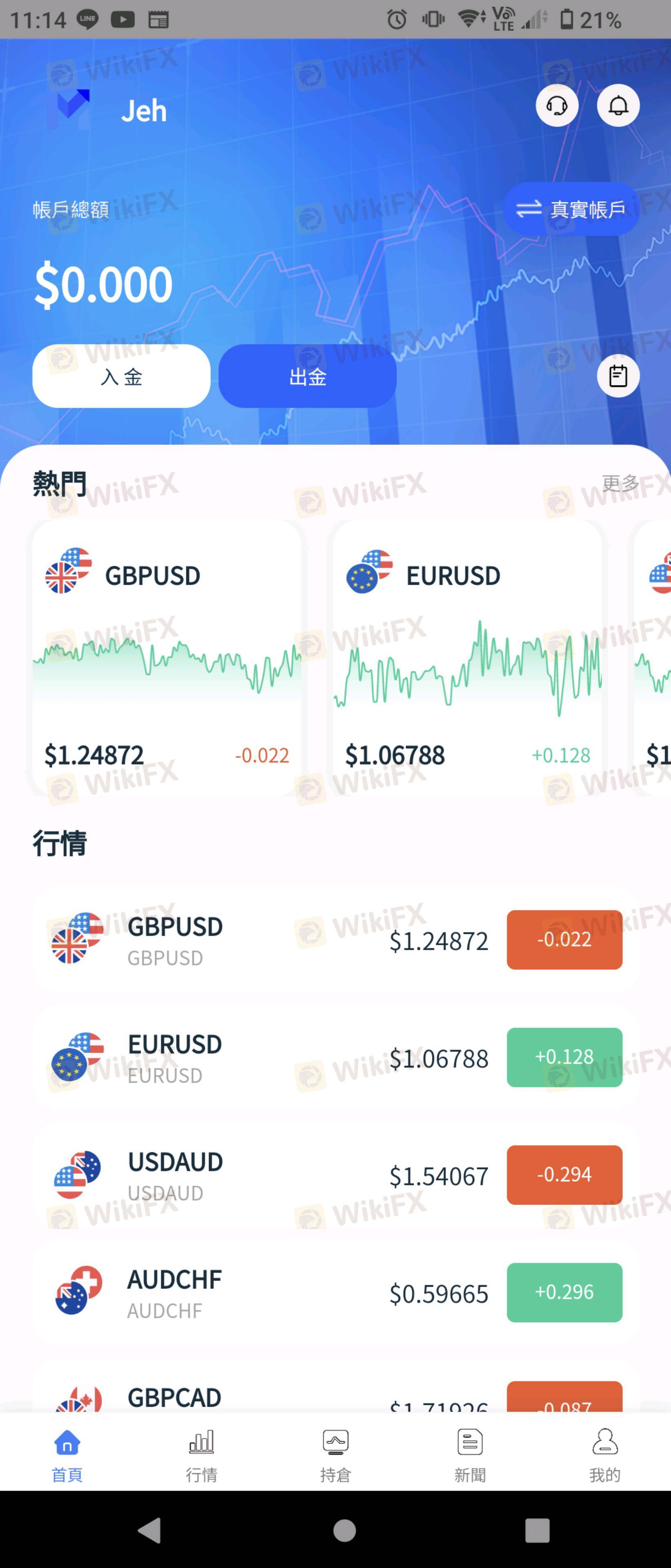Tap the 出金 withdraw button
Viewport: 671px width, 1568px height.
(x=307, y=376)
